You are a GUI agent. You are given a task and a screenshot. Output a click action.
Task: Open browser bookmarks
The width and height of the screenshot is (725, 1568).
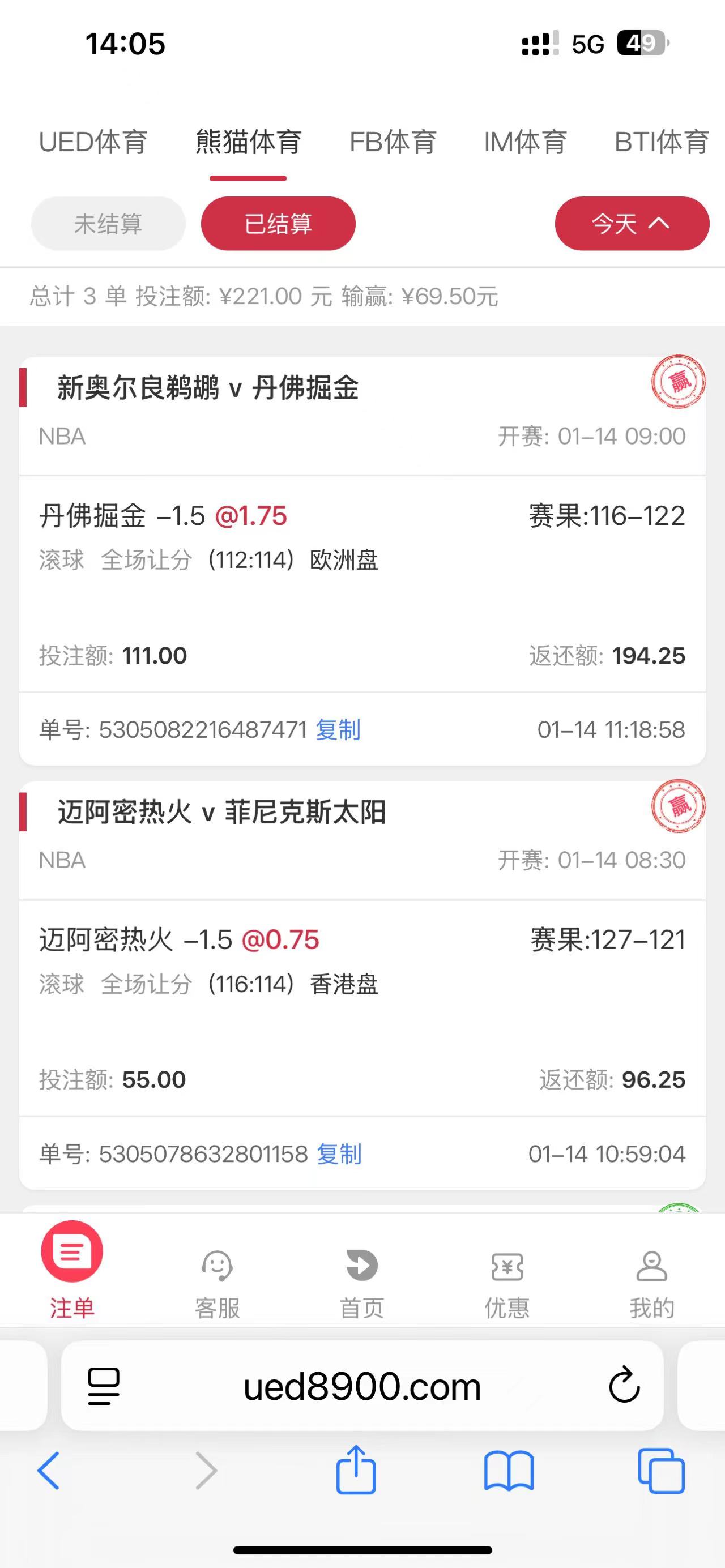point(508,1471)
